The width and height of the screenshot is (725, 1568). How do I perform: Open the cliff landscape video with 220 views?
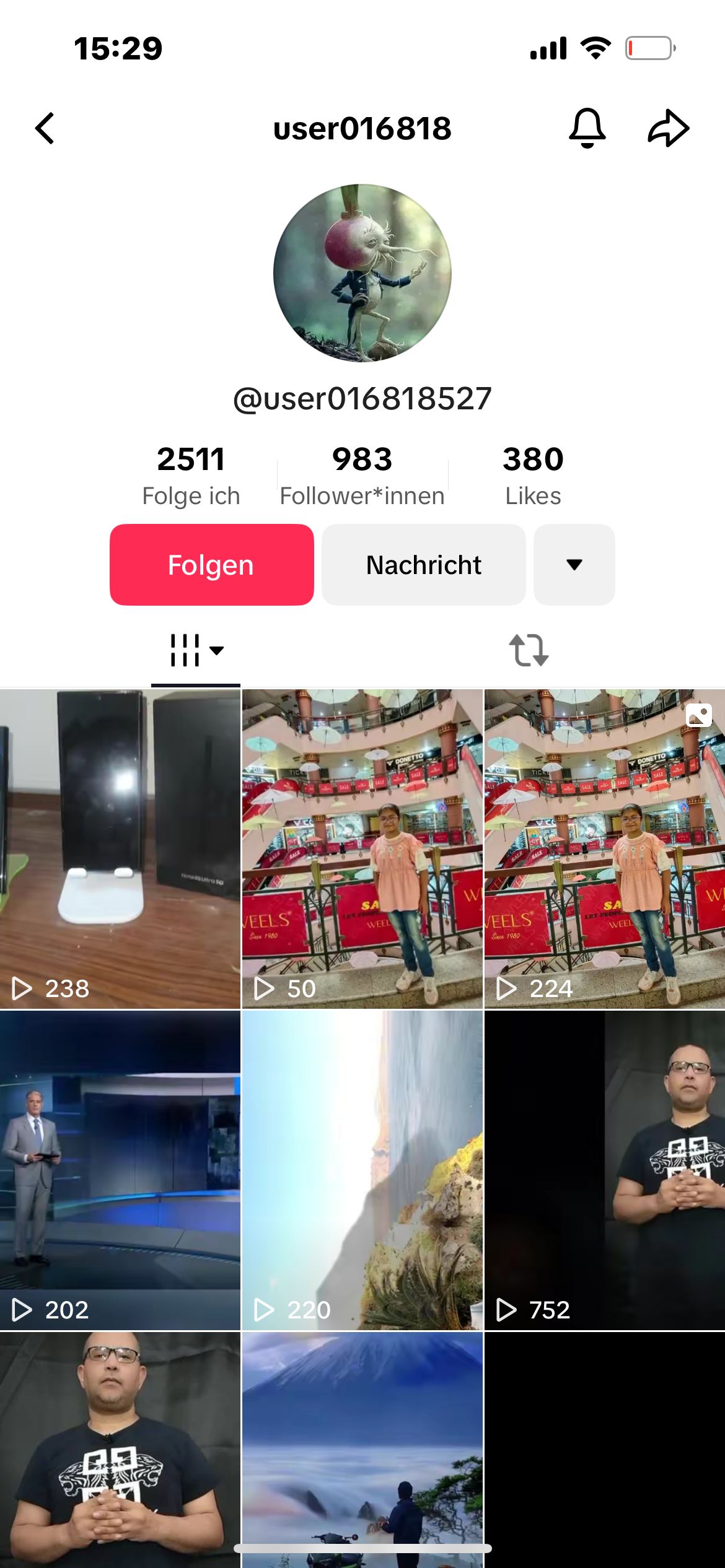(x=362, y=1170)
